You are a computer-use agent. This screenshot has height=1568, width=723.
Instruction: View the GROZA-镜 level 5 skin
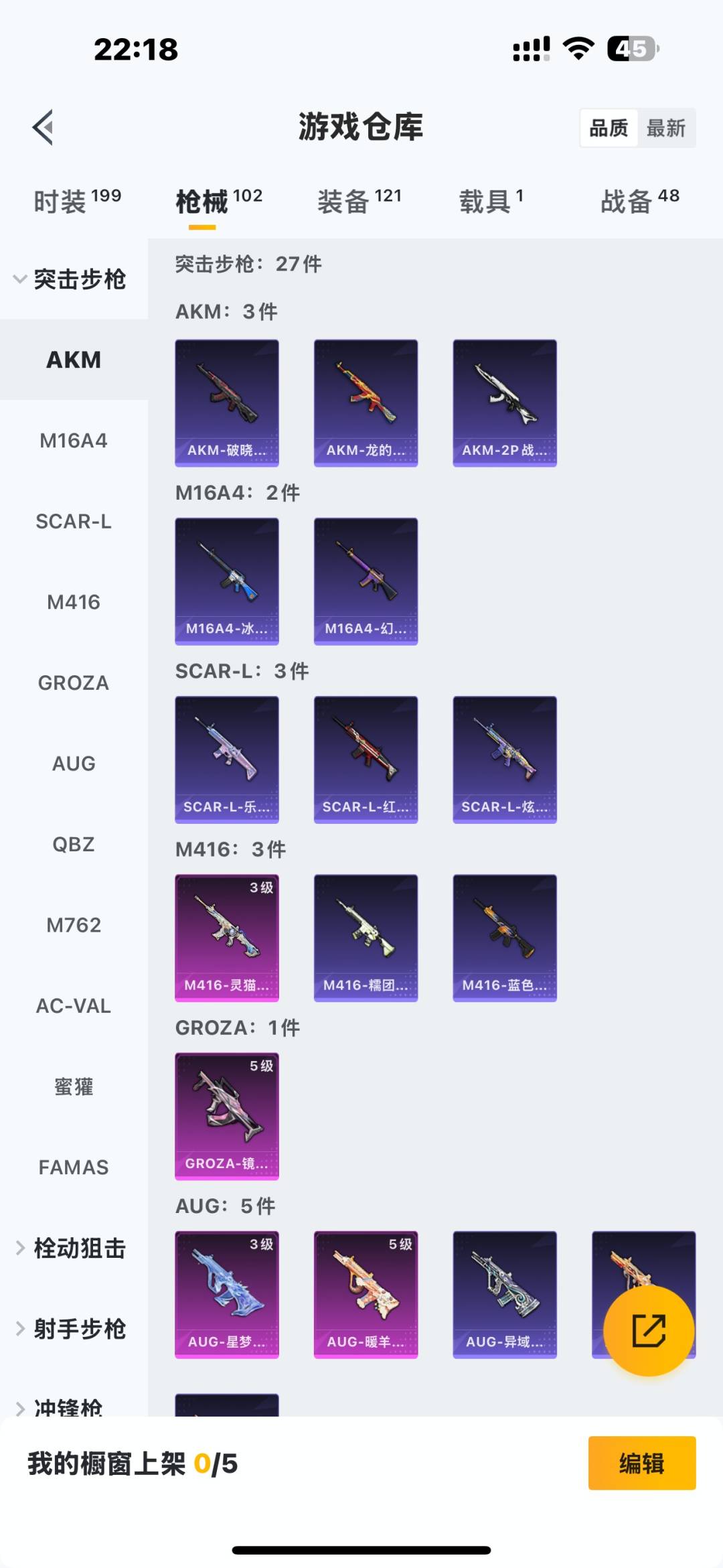click(227, 1115)
